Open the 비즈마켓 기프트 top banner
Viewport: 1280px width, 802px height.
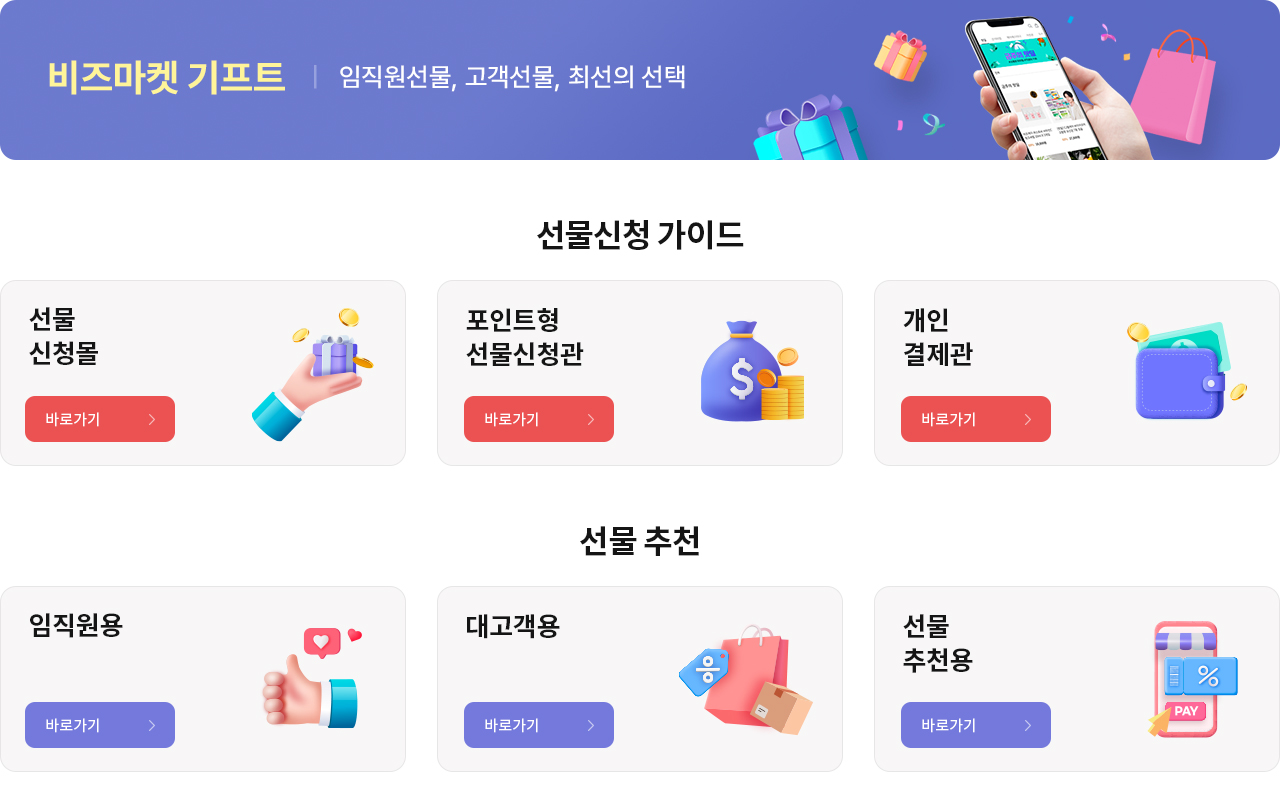[x=640, y=80]
